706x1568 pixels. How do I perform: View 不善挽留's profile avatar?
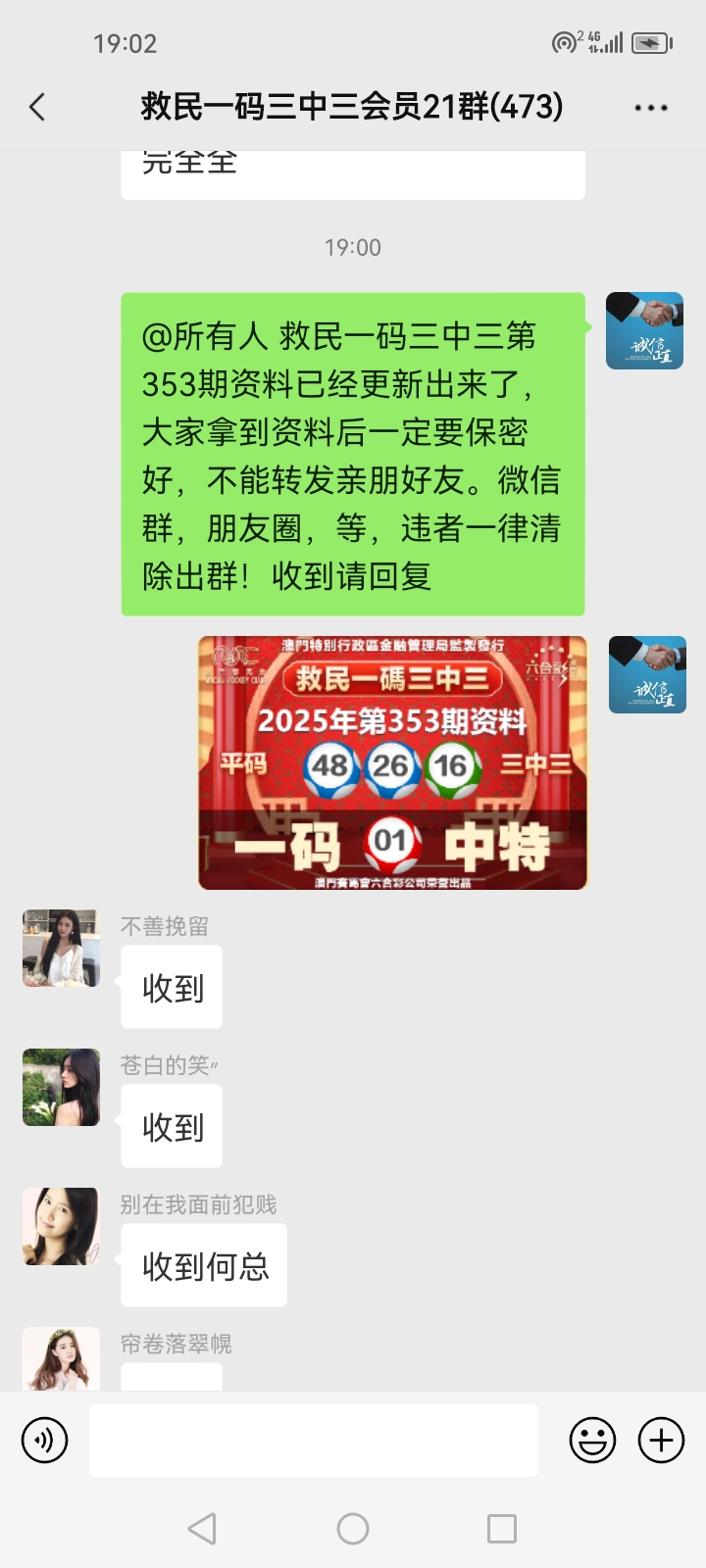pos(61,948)
